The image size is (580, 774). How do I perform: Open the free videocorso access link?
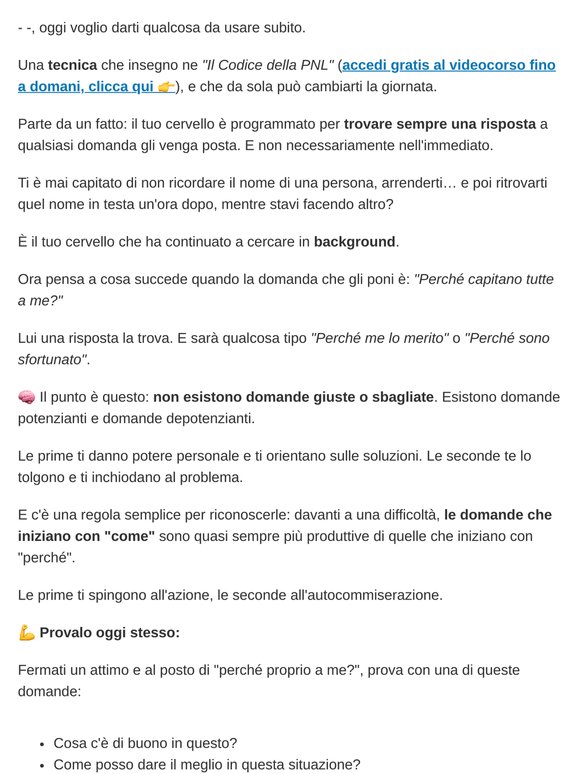pos(449,65)
